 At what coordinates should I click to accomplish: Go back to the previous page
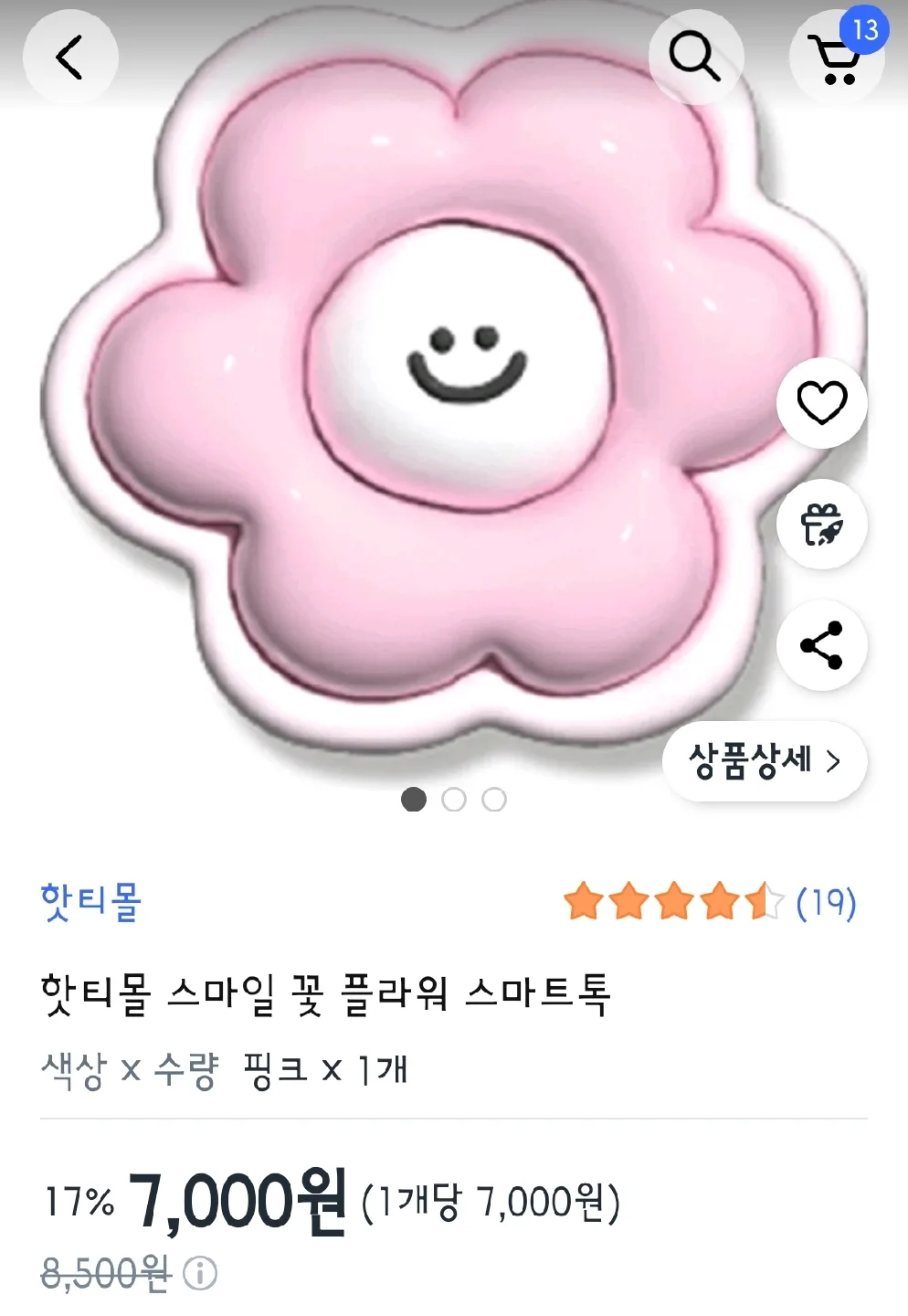pos(70,58)
